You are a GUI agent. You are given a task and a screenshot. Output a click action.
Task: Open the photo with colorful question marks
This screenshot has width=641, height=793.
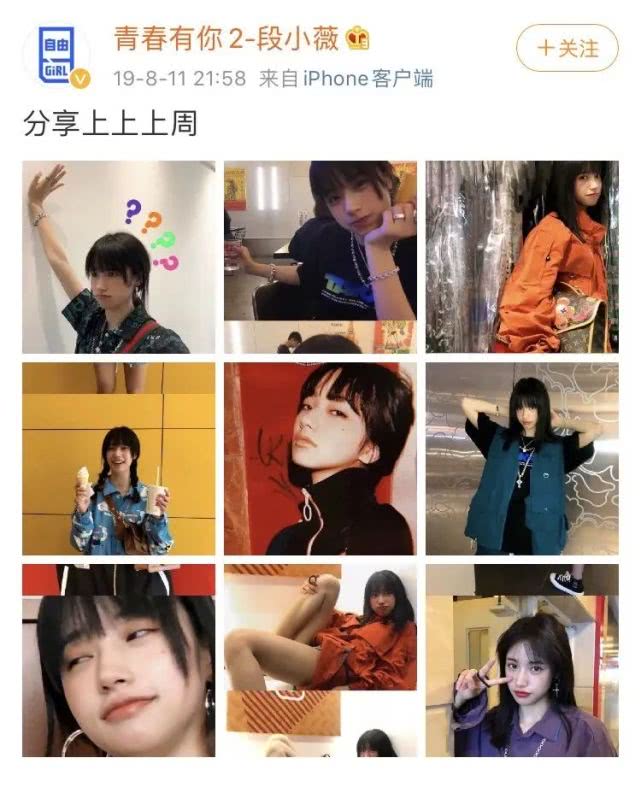pos(119,257)
